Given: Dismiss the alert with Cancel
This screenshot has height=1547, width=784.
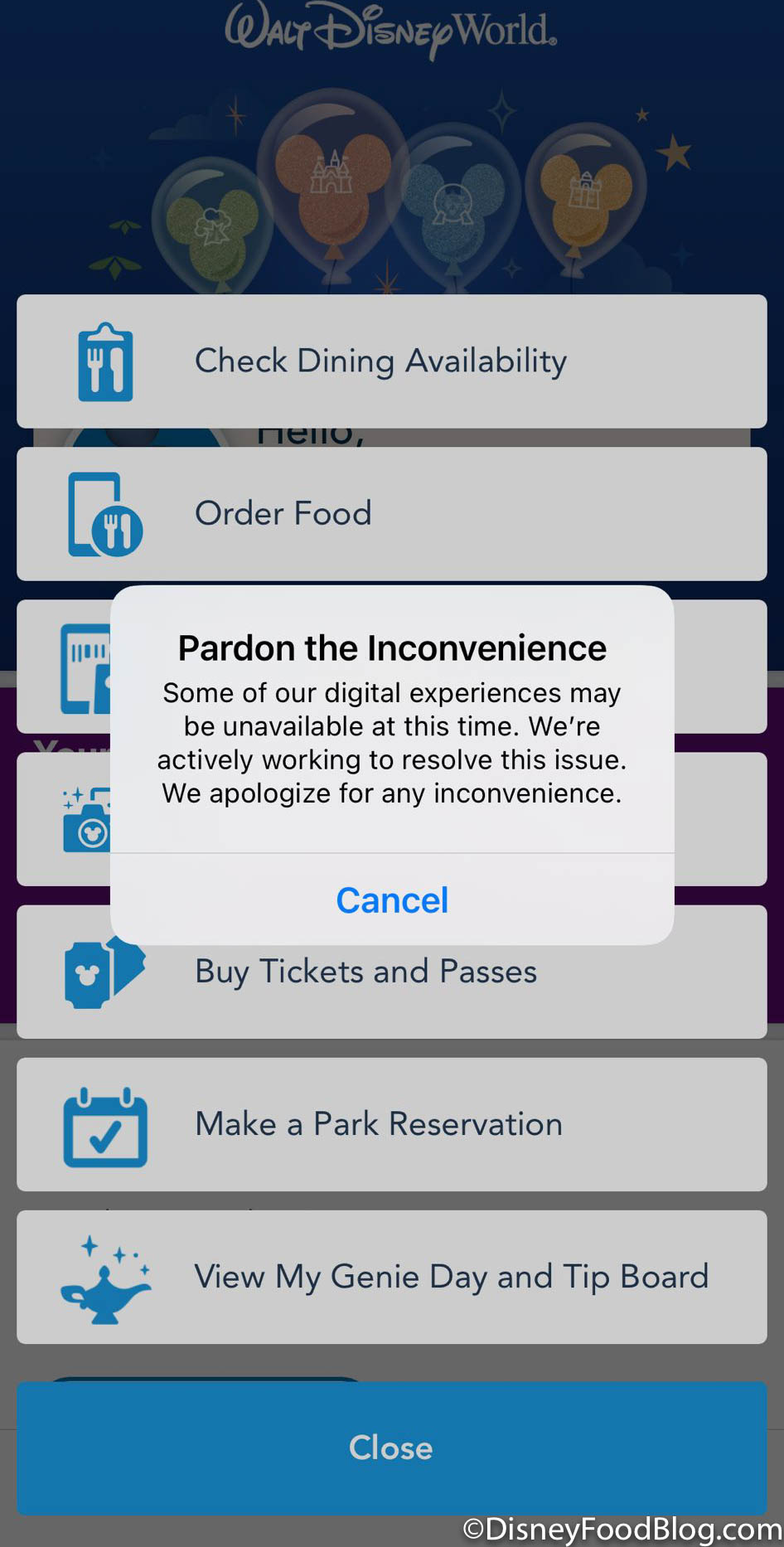Looking at the screenshot, I should point(392,900).
